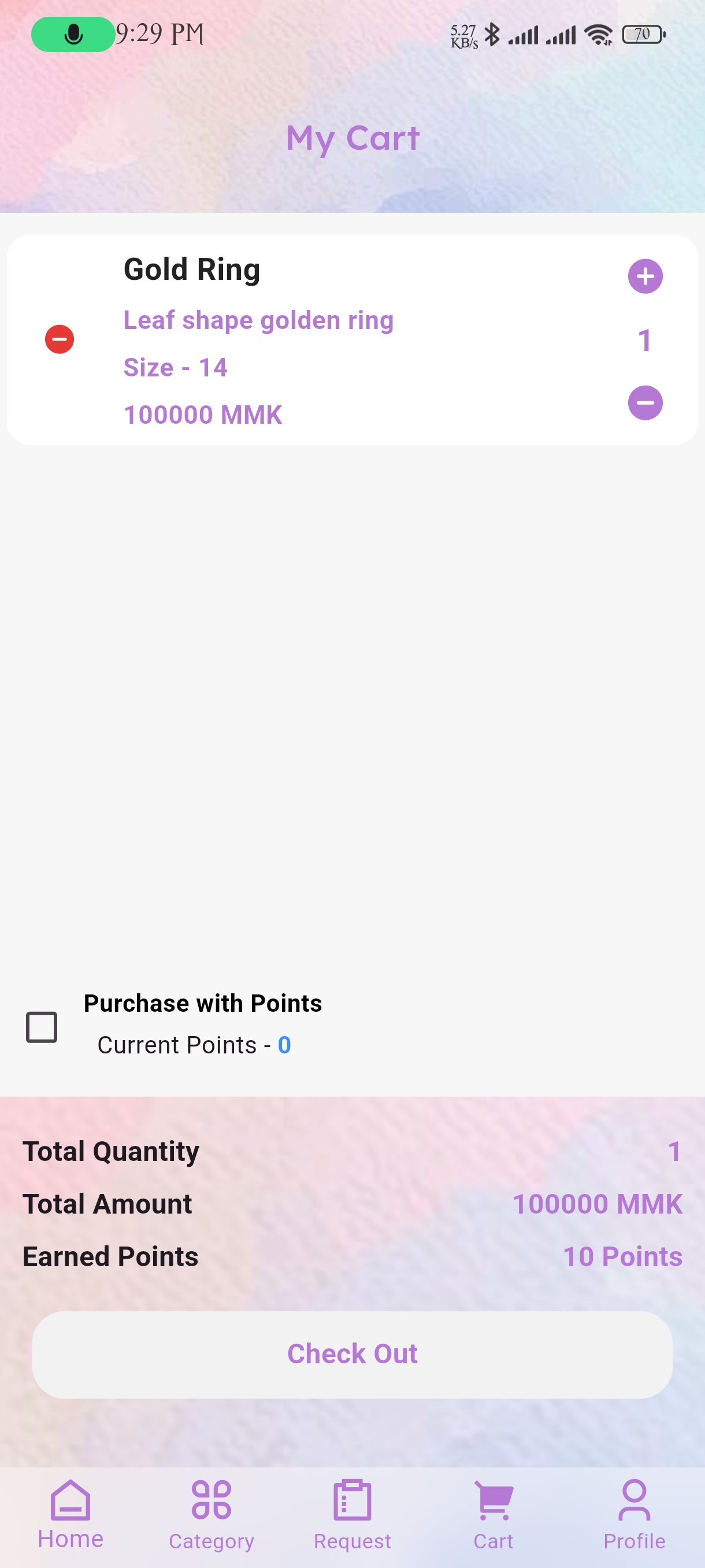Open the Request tab
The height and width of the screenshot is (1568, 705).
(352, 1515)
